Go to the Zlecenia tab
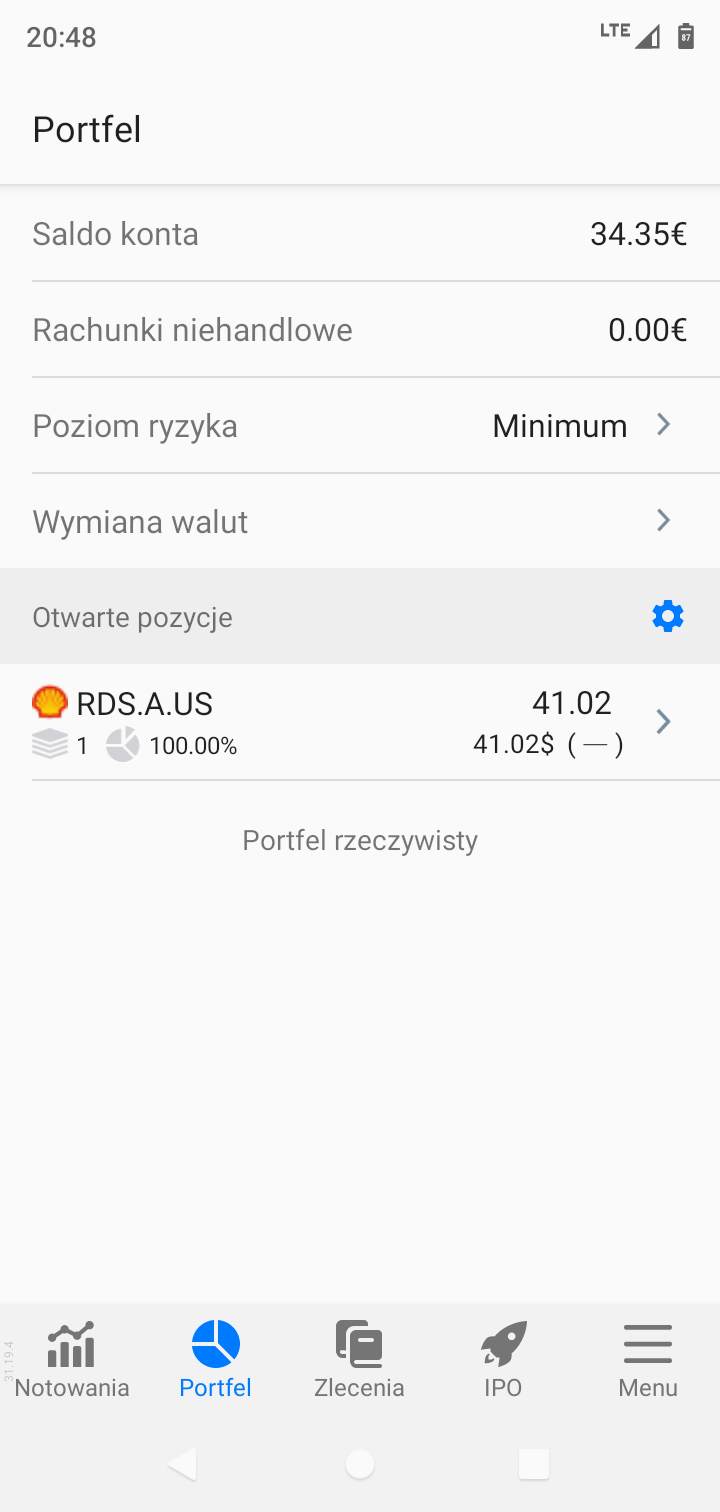 [360, 1359]
